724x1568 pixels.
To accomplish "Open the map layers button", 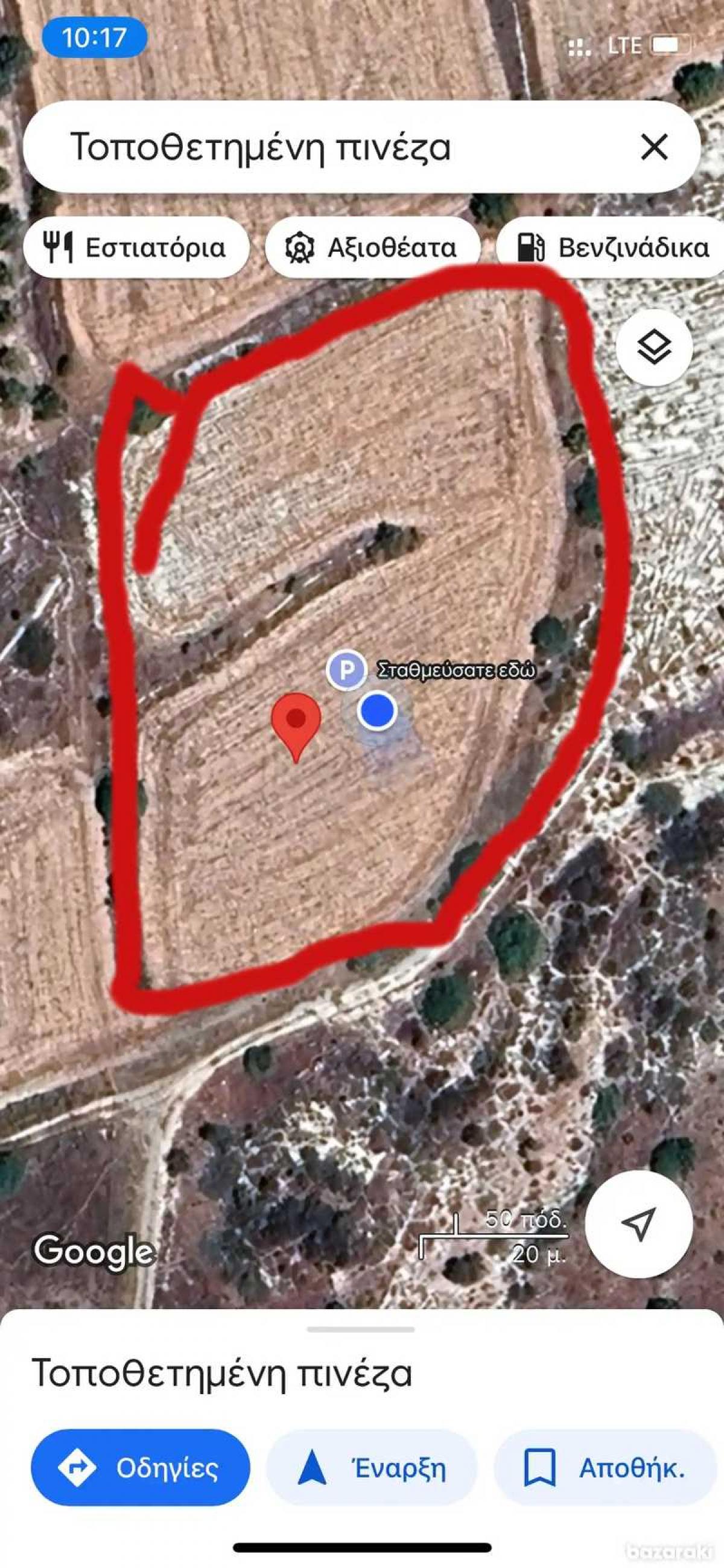I will (654, 348).
